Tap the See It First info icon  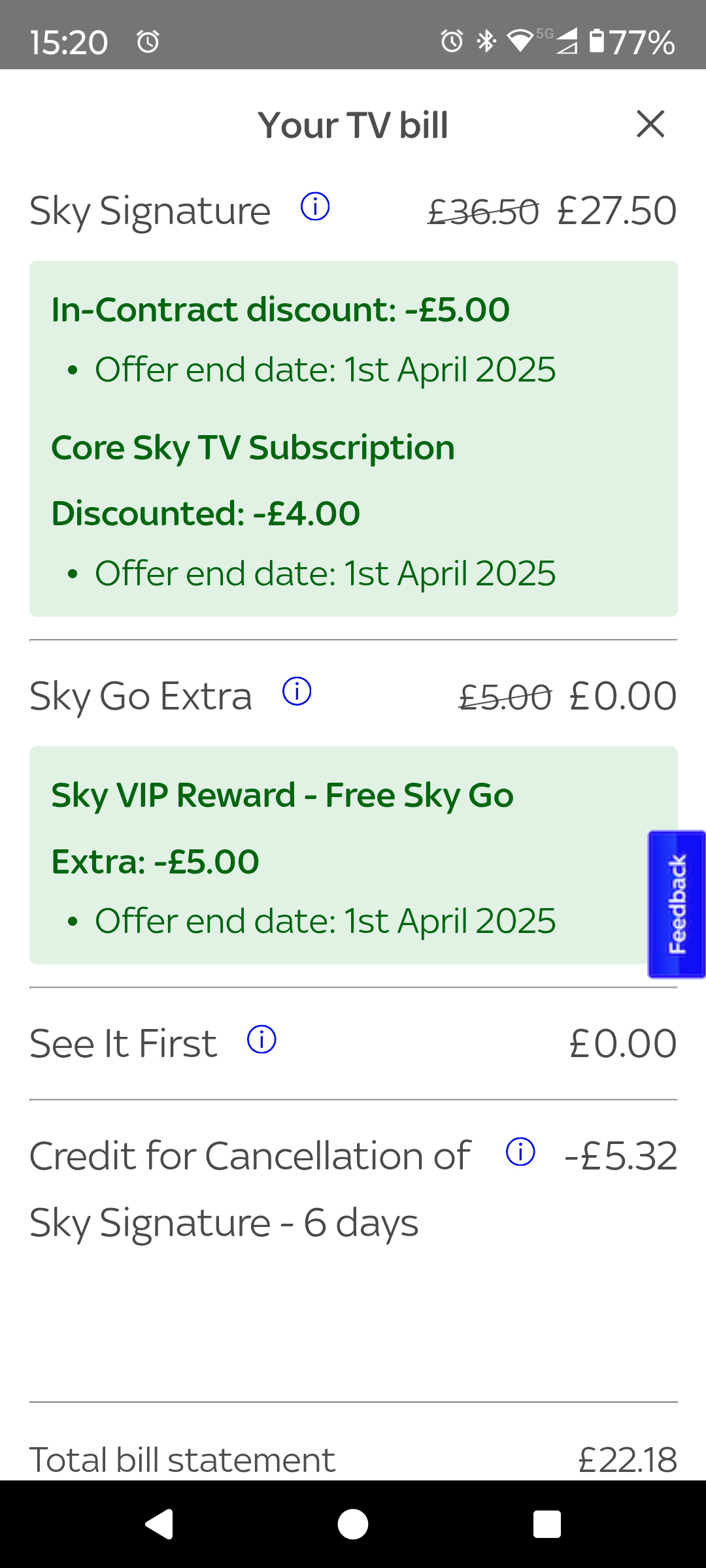[x=261, y=1039]
